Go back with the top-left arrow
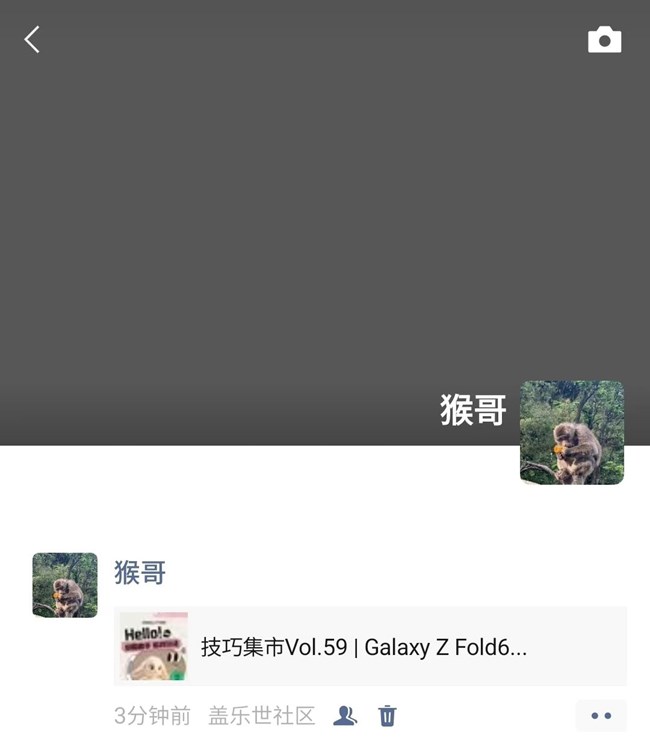 coord(32,40)
